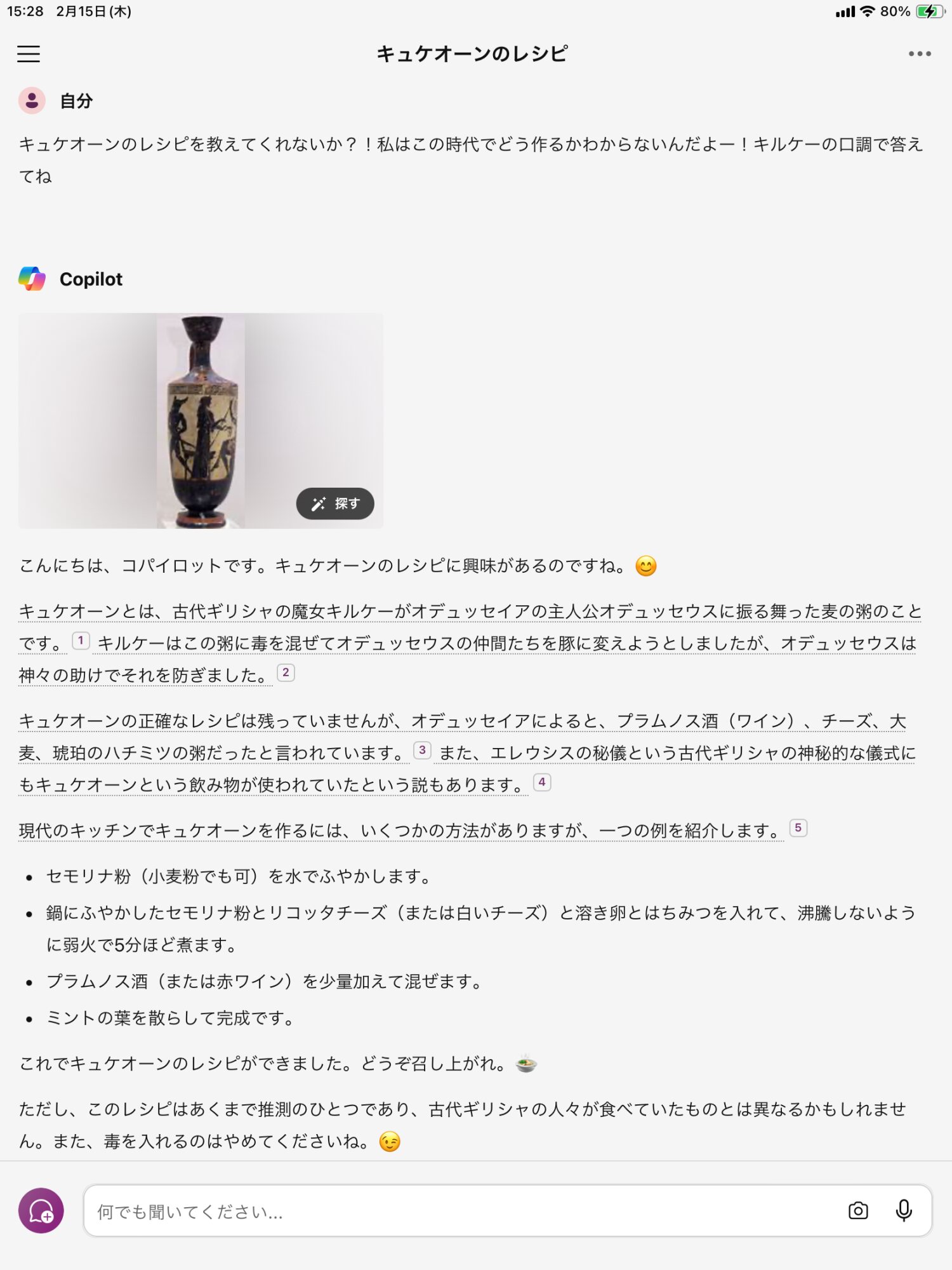
Task: Open citation reference 2
Action: point(286,672)
